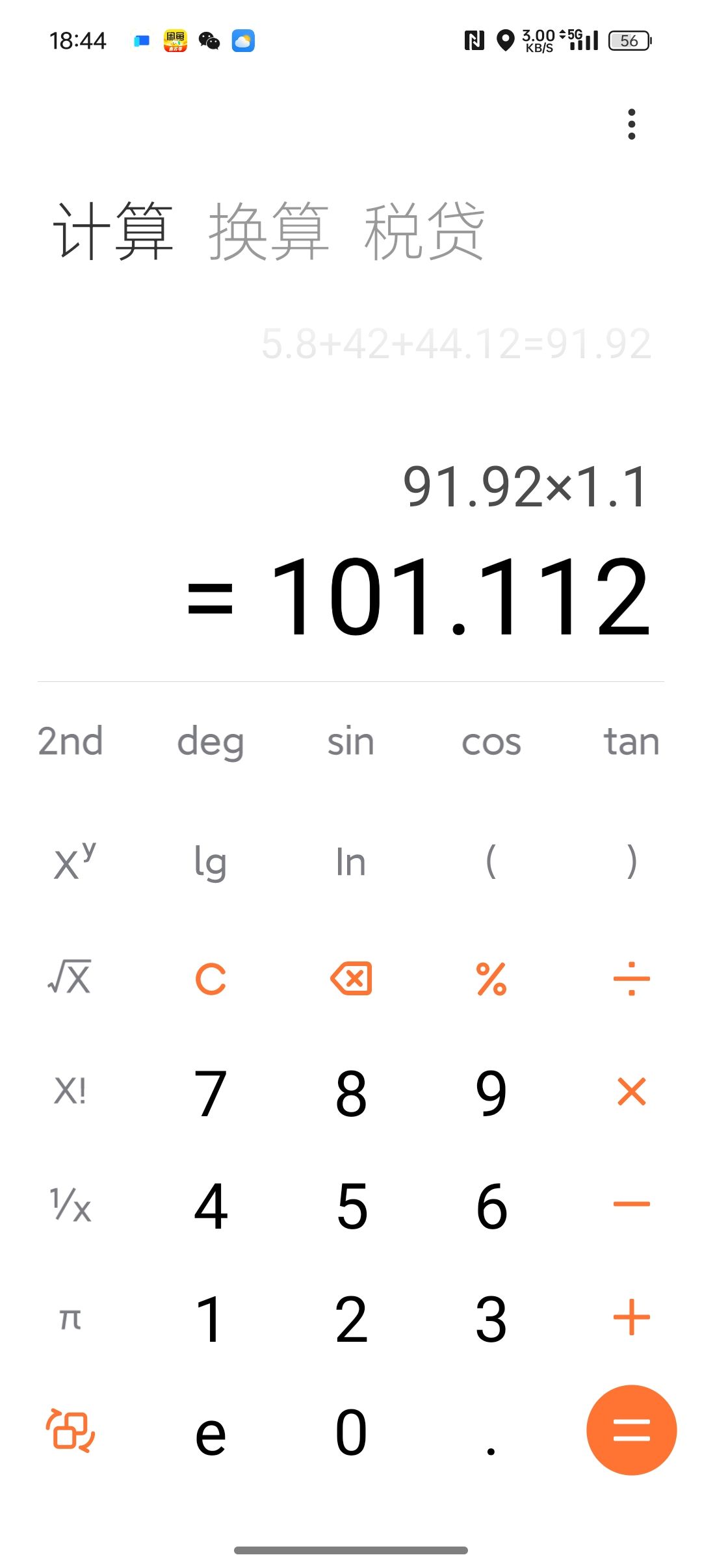Switch the deg angle mode
Image resolution: width=702 pixels, height=1568 pixels.
coord(211,741)
